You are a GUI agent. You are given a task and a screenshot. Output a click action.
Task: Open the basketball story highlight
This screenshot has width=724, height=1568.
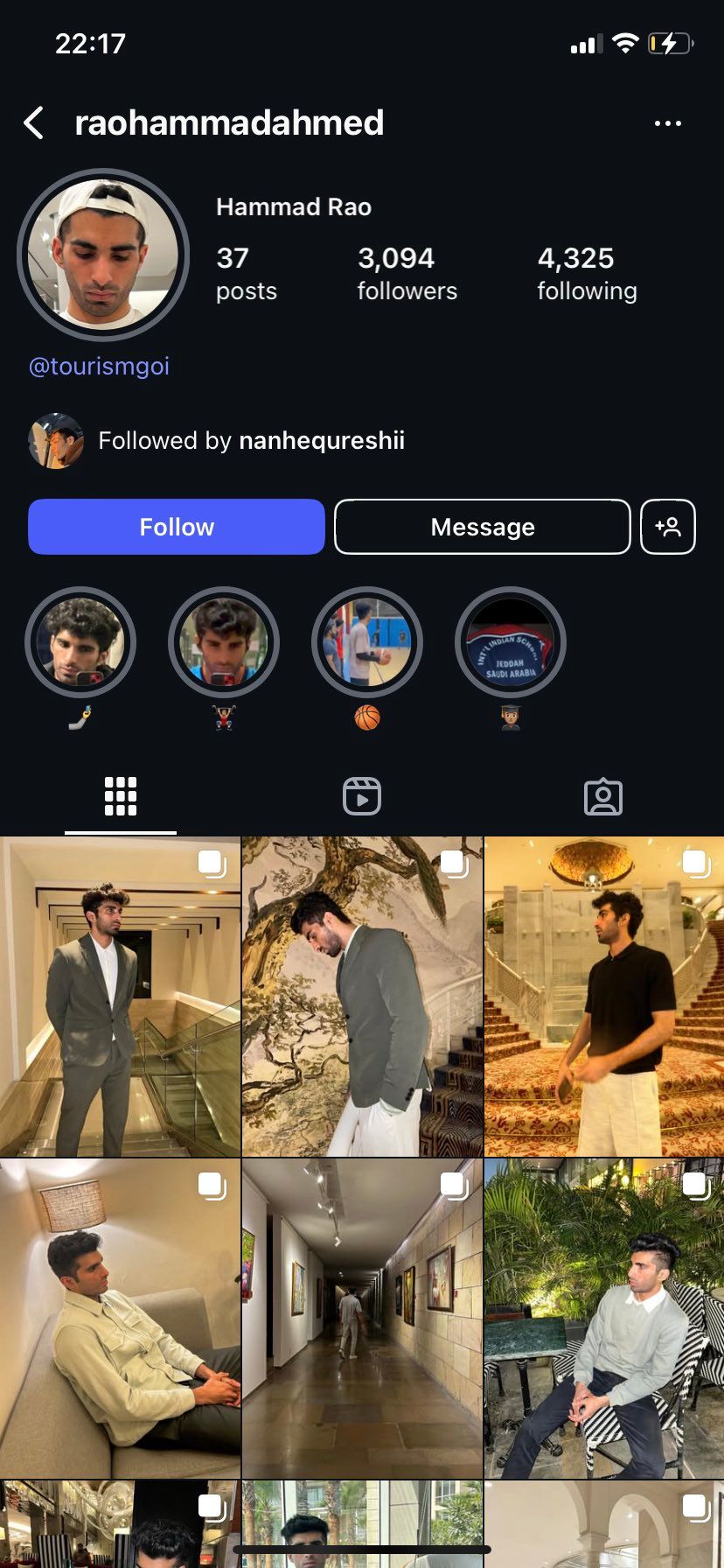(x=367, y=643)
